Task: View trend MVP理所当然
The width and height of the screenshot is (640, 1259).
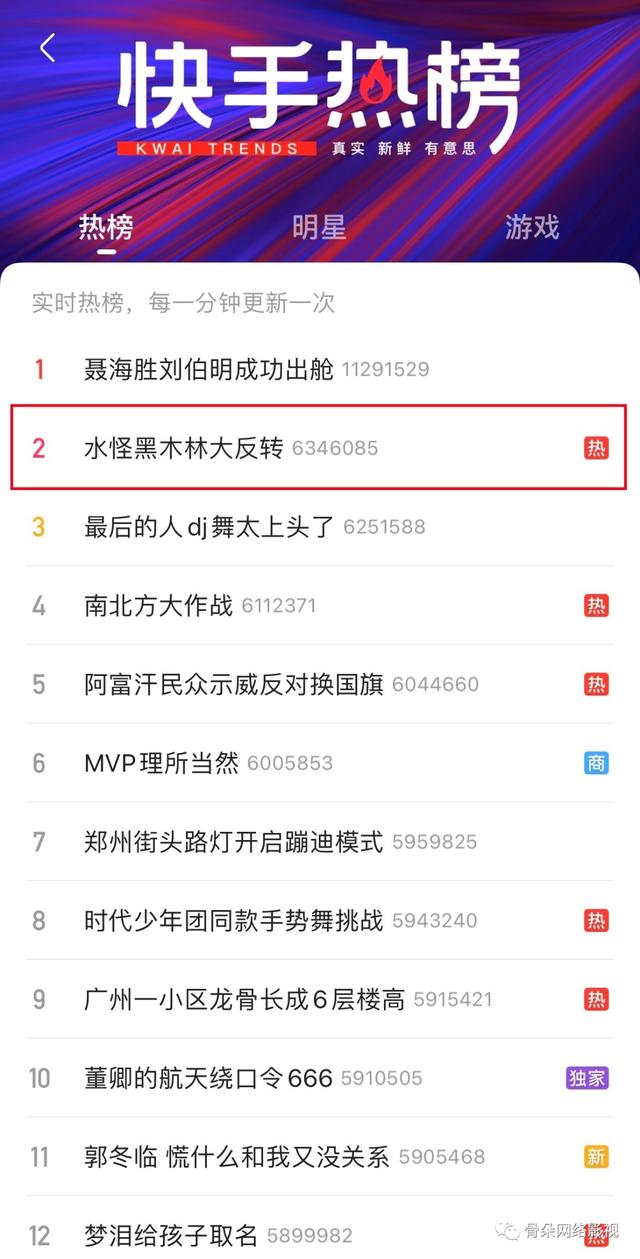Action: point(162,763)
